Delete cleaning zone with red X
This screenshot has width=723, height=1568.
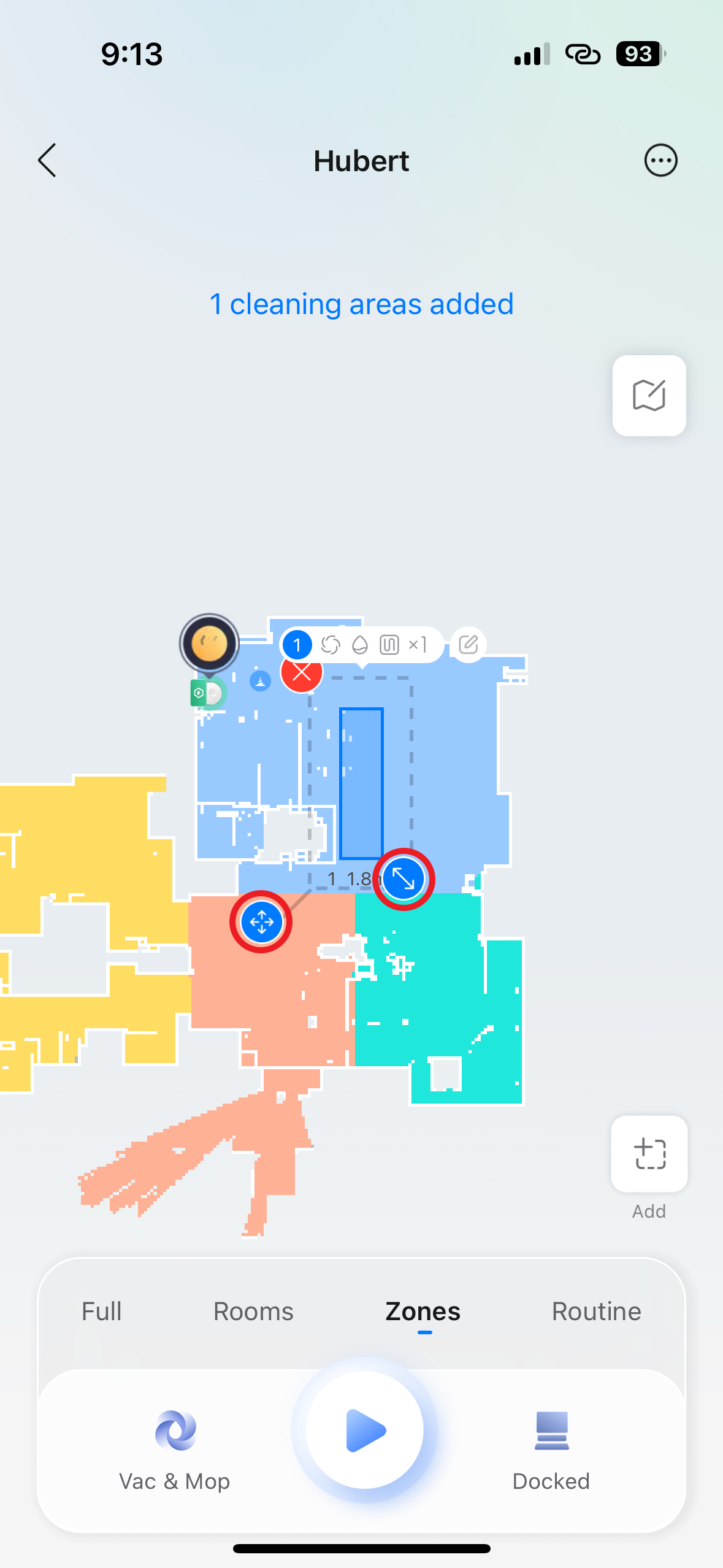(302, 673)
